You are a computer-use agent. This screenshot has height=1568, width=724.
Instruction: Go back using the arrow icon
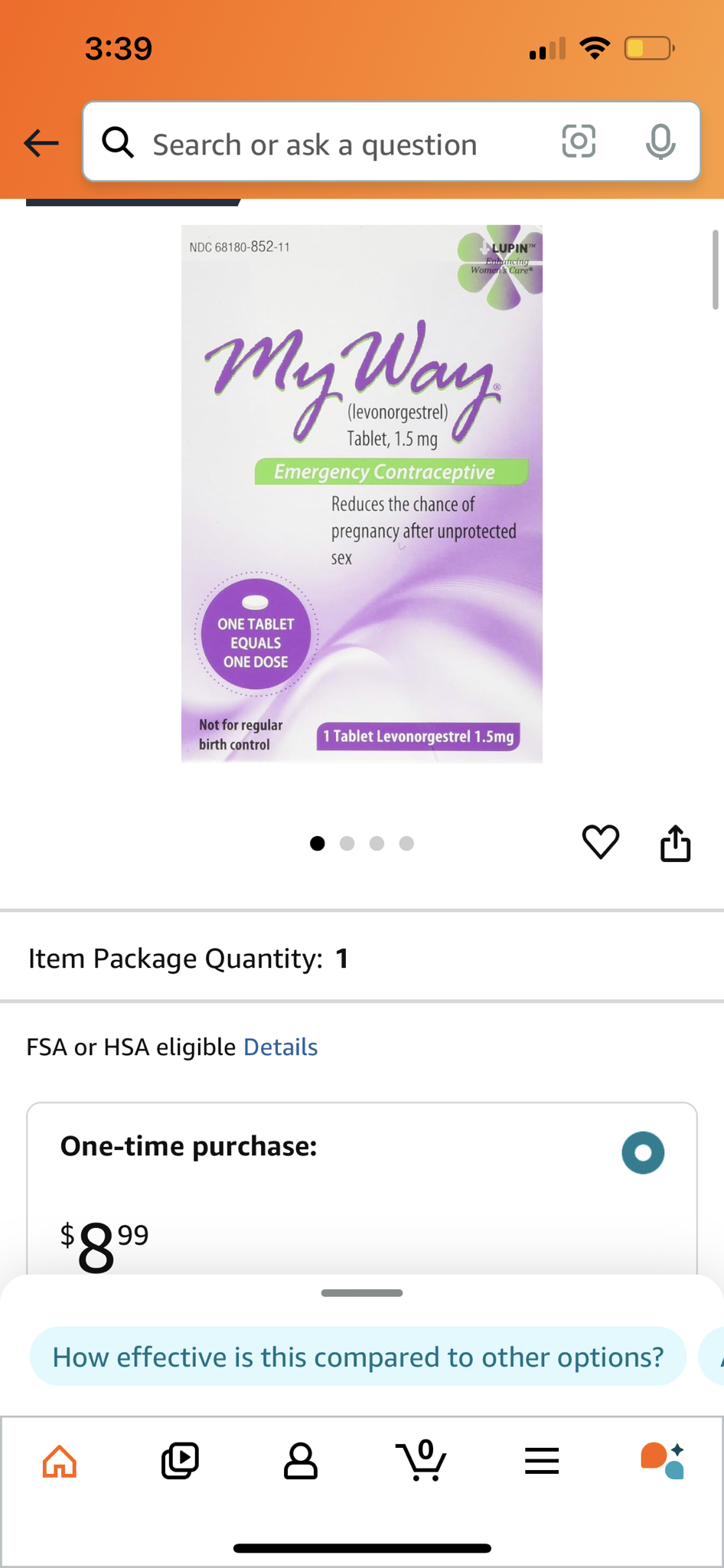41,142
